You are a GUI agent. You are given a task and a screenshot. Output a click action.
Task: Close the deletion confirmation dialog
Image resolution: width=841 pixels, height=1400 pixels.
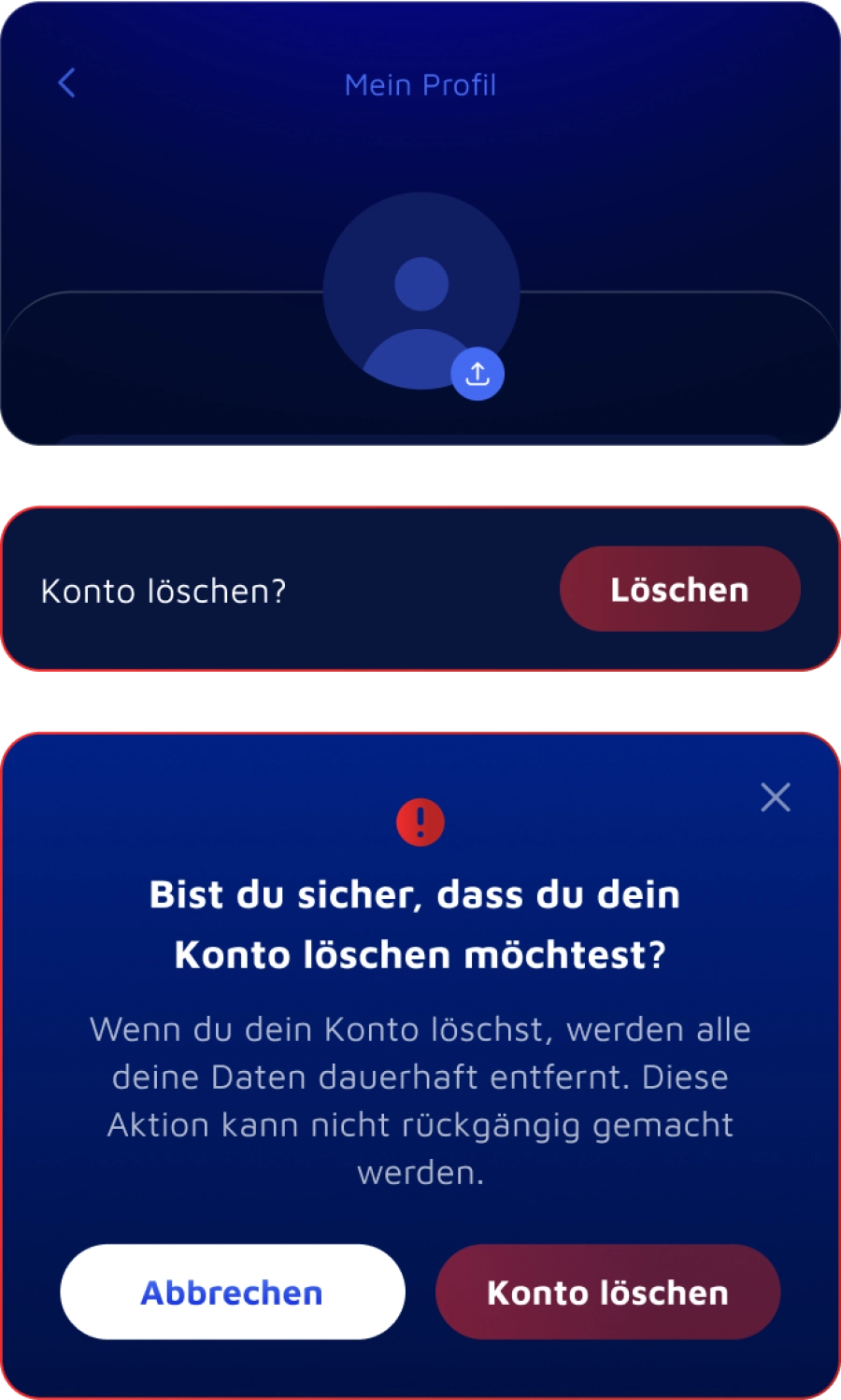(776, 797)
